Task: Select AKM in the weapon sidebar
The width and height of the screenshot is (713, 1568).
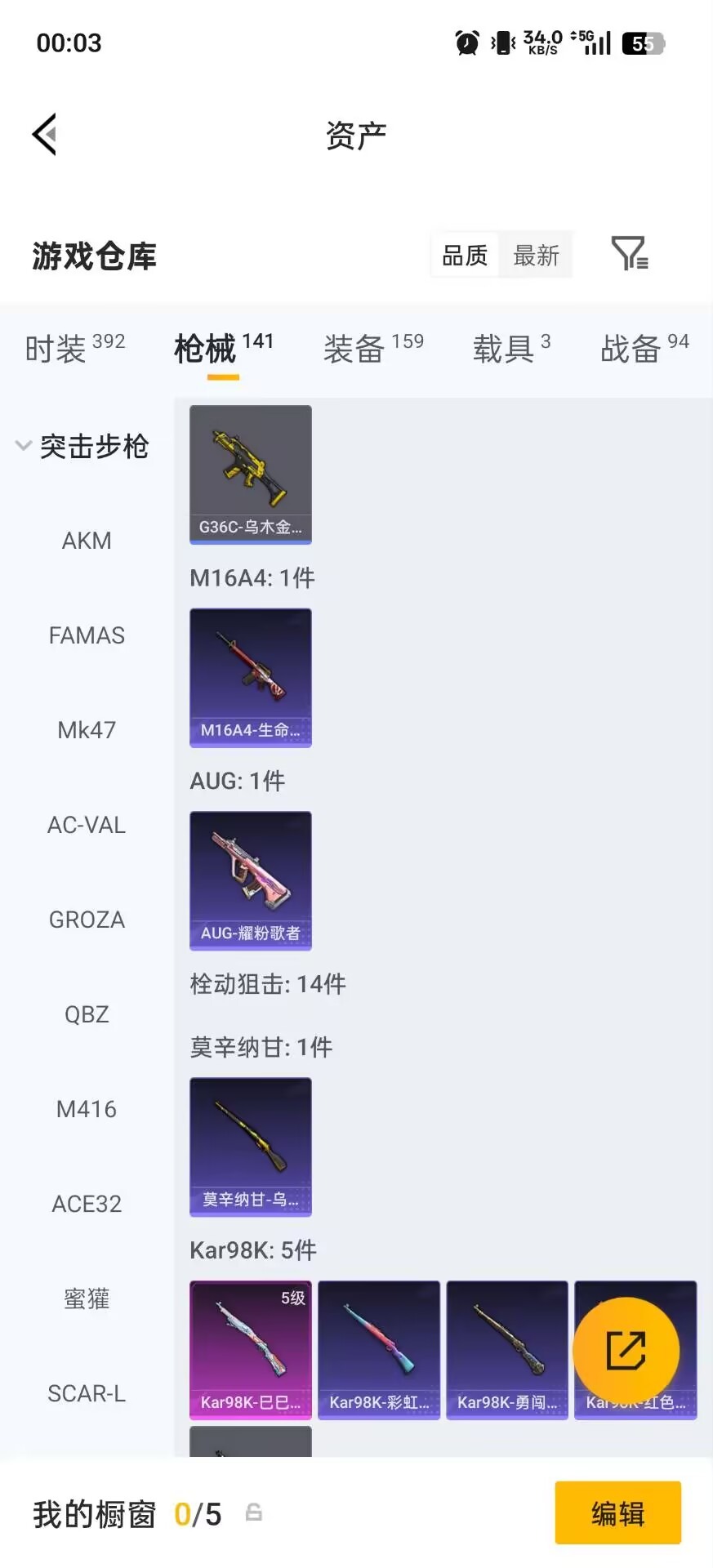Action: [x=87, y=540]
